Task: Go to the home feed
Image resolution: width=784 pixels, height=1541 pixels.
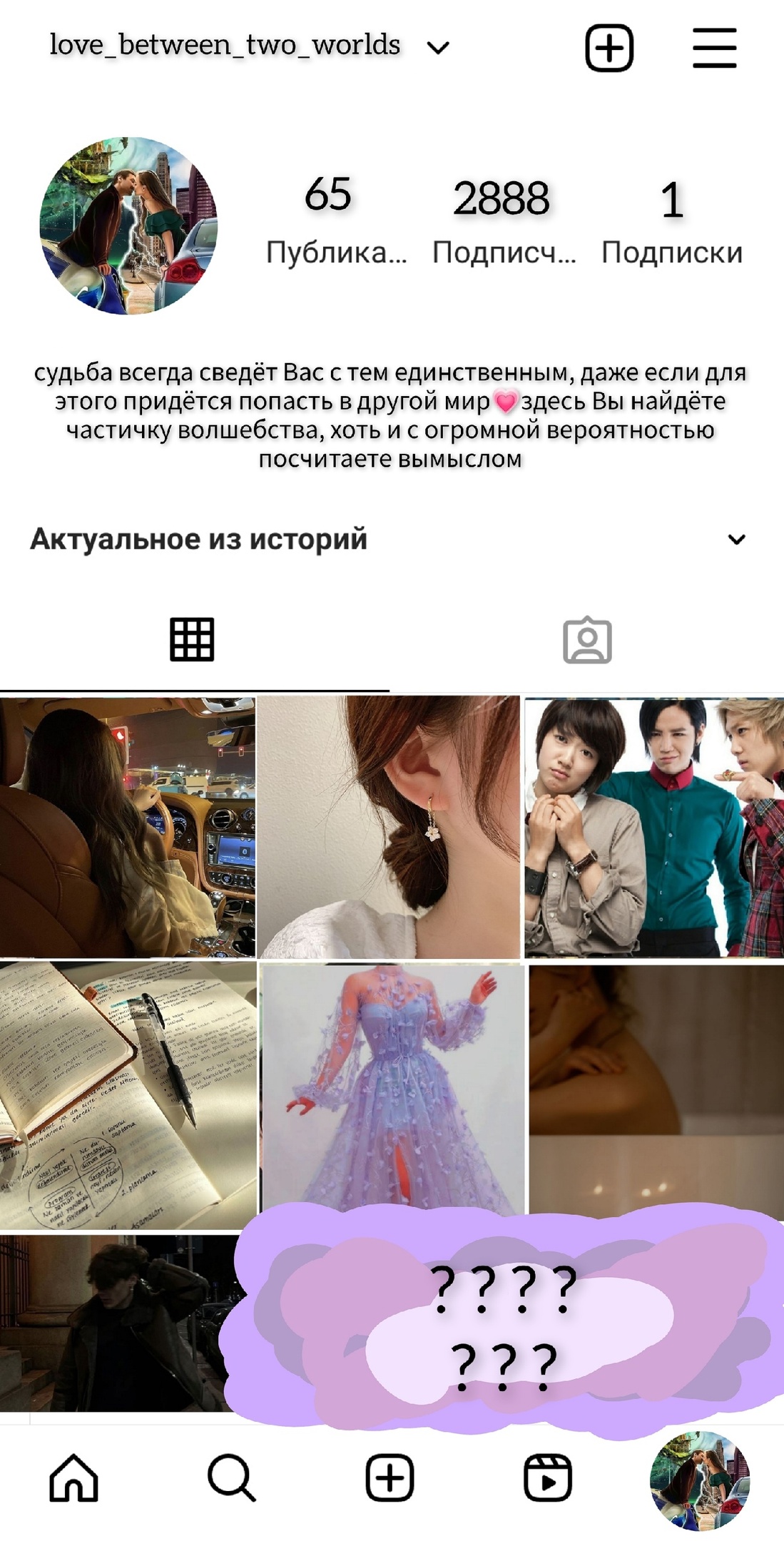Action: [73, 1478]
